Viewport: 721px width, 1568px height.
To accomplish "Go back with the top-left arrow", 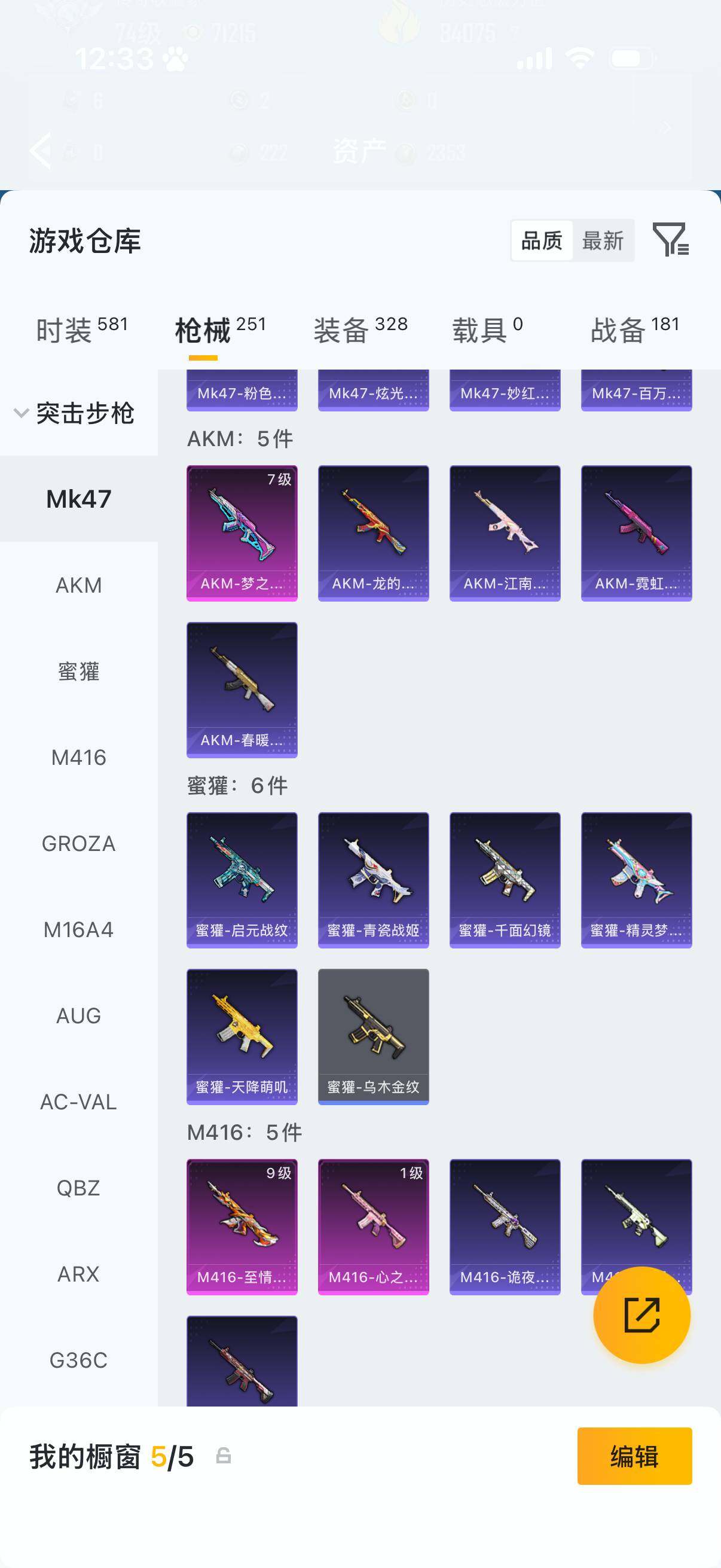I will click(41, 150).
